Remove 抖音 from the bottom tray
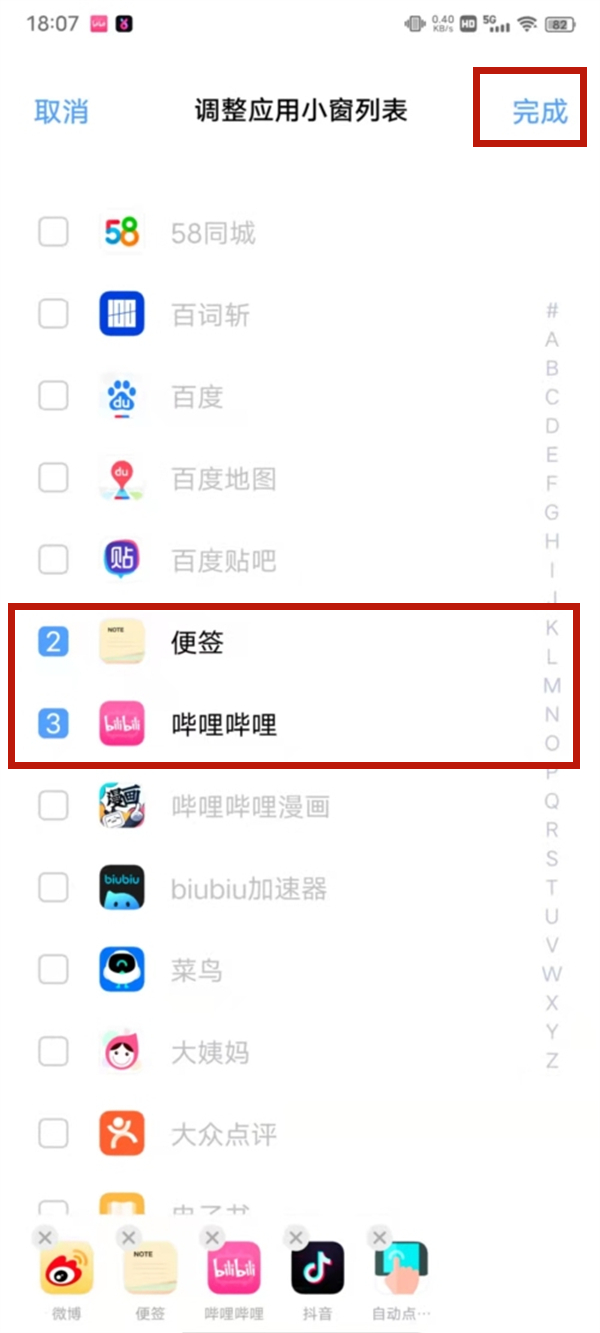600x1333 pixels. (296, 1239)
